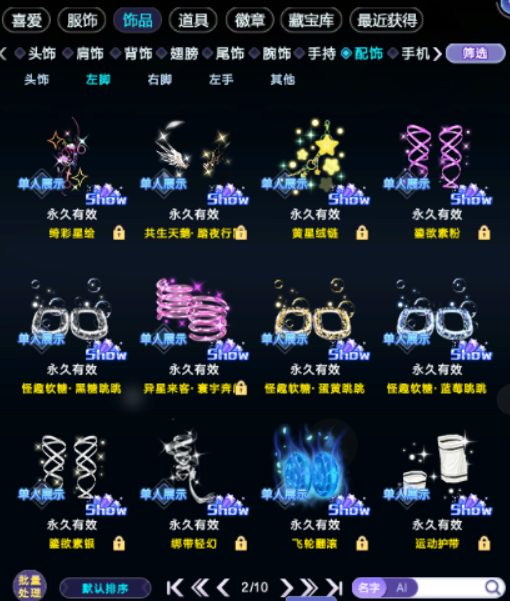The image size is (510, 601).
Task: Switch to the 徽章 tab
Action: click(x=249, y=20)
